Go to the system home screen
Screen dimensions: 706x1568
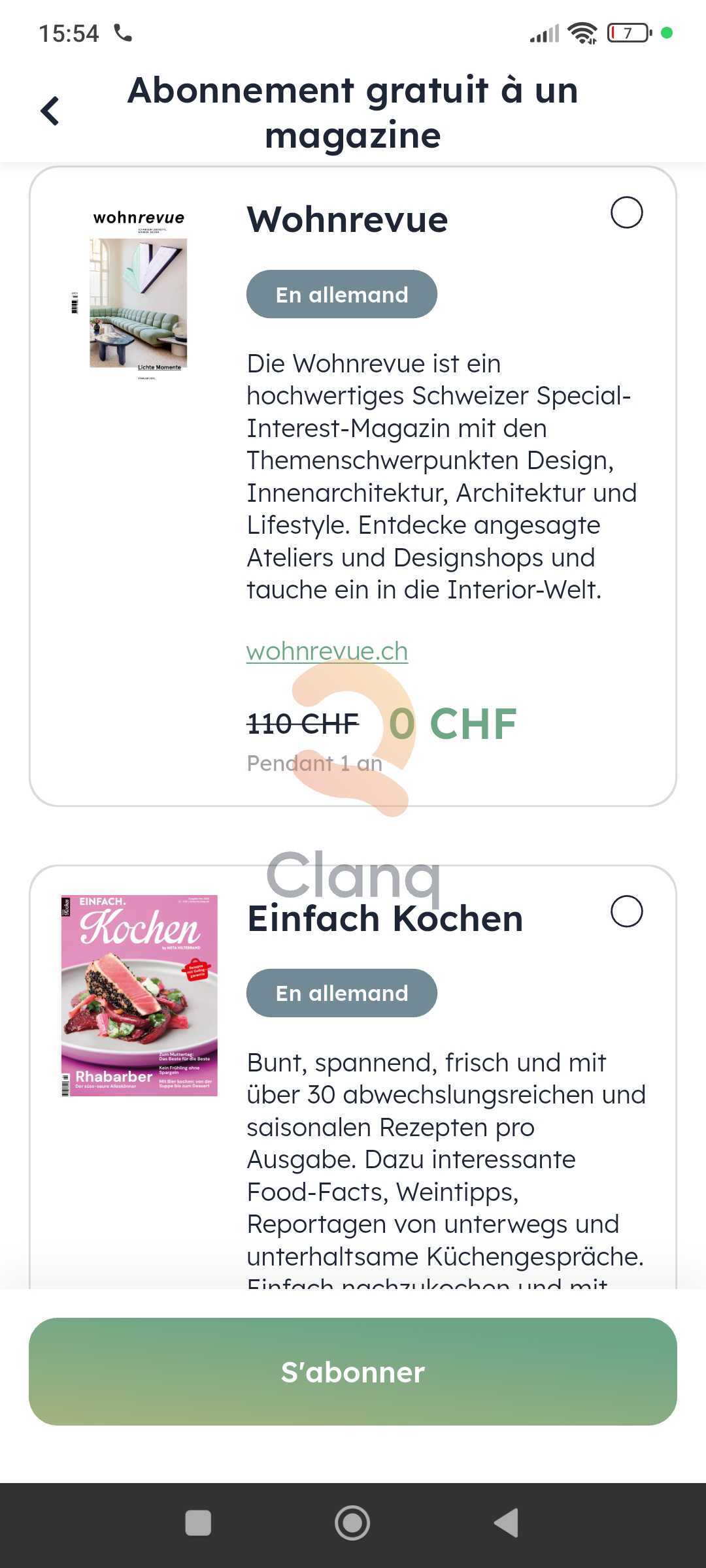352,1523
